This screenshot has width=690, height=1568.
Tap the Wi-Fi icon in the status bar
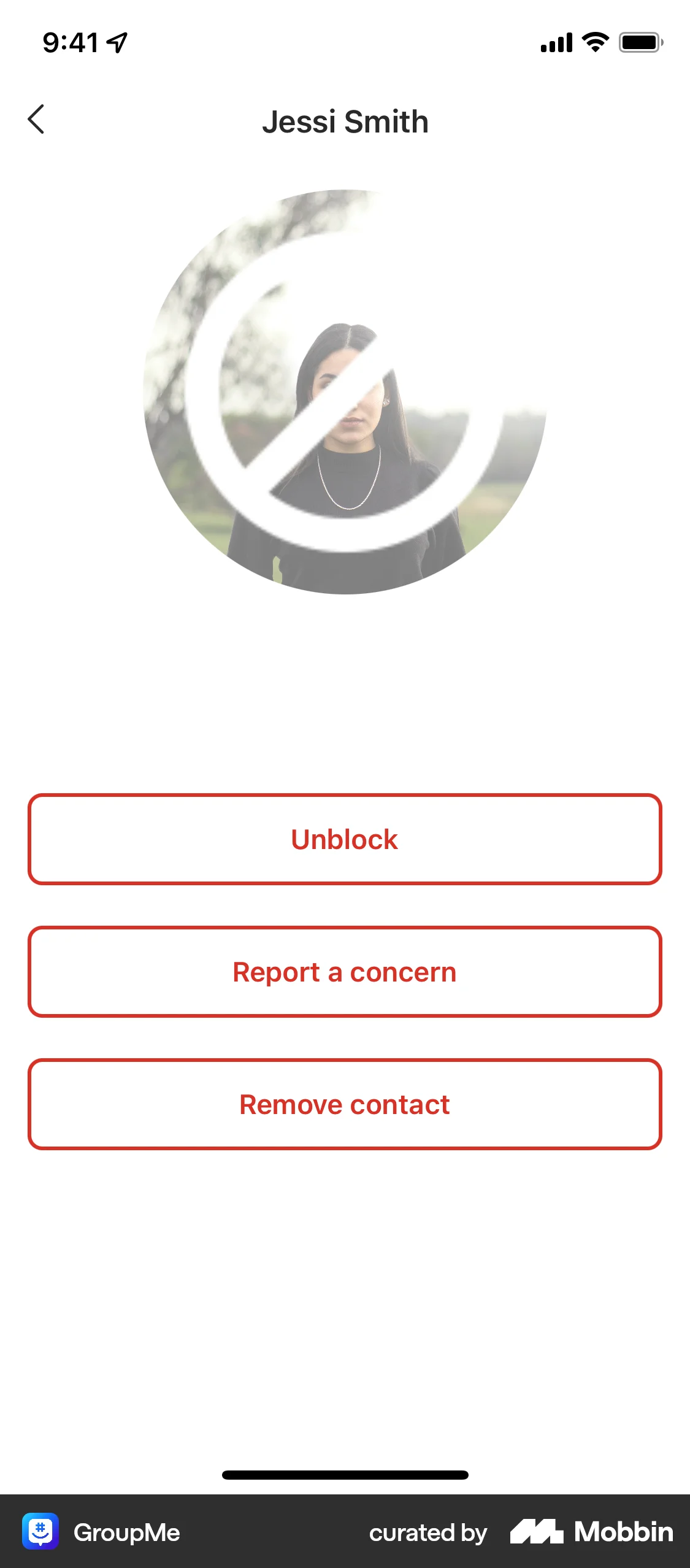[x=592, y=42]
